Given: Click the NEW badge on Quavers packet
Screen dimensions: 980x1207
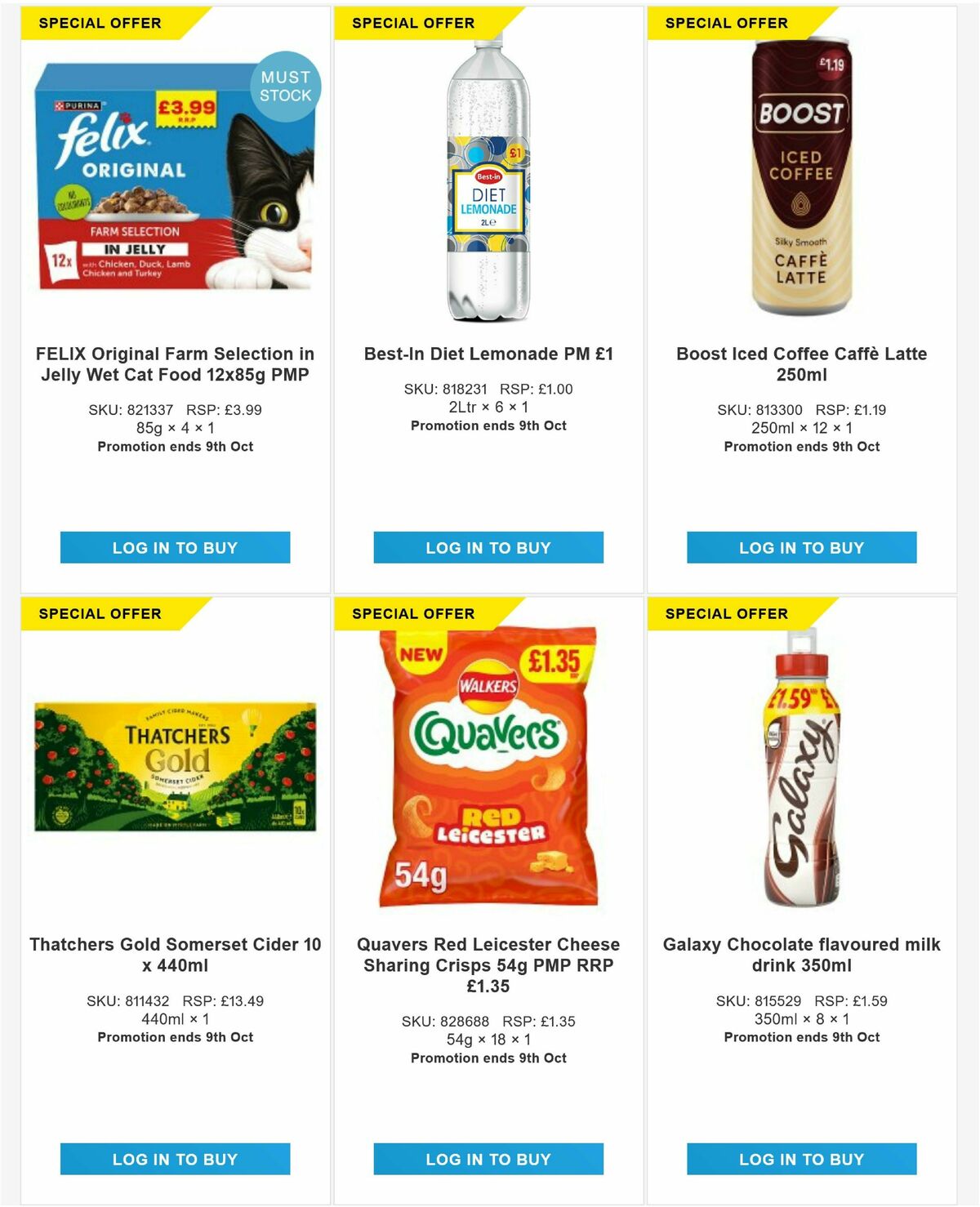Looking at the screenshot, I should (421, 653).
